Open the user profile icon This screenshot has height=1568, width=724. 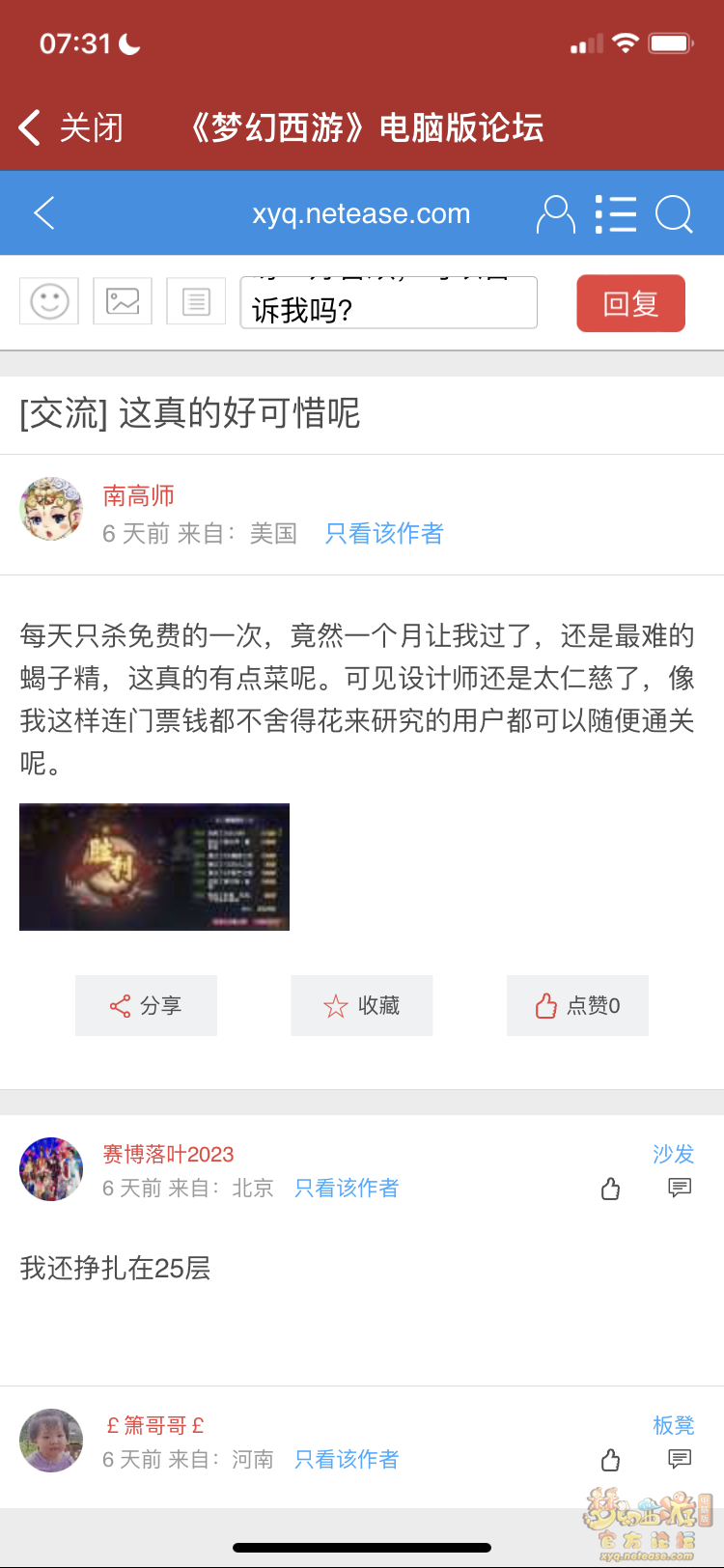pos(555,214)
